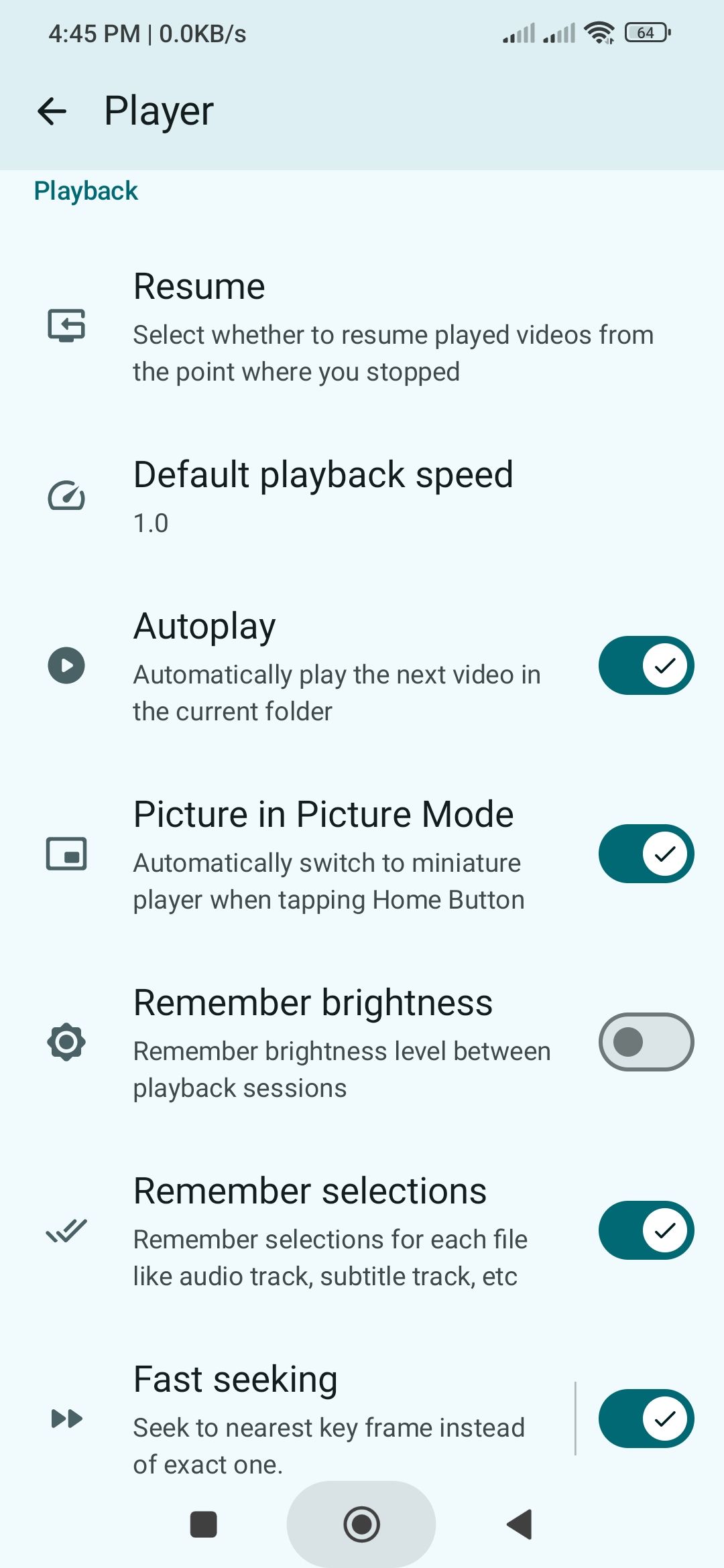Enable Remember brightness
Screen dimensions: 724x1568
646,1042
